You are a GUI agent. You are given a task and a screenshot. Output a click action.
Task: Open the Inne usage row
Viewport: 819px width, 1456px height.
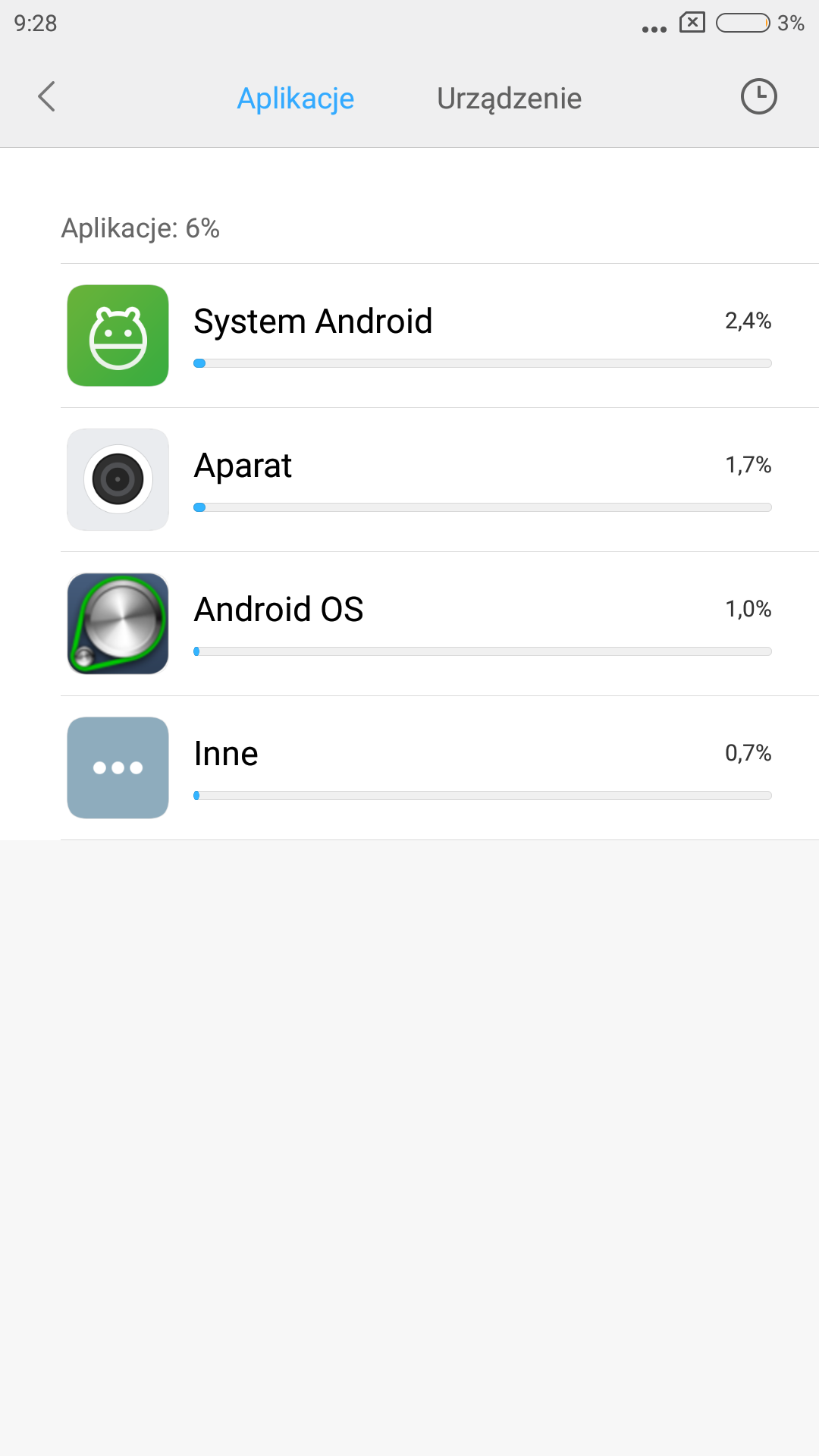tap(440, 768)
